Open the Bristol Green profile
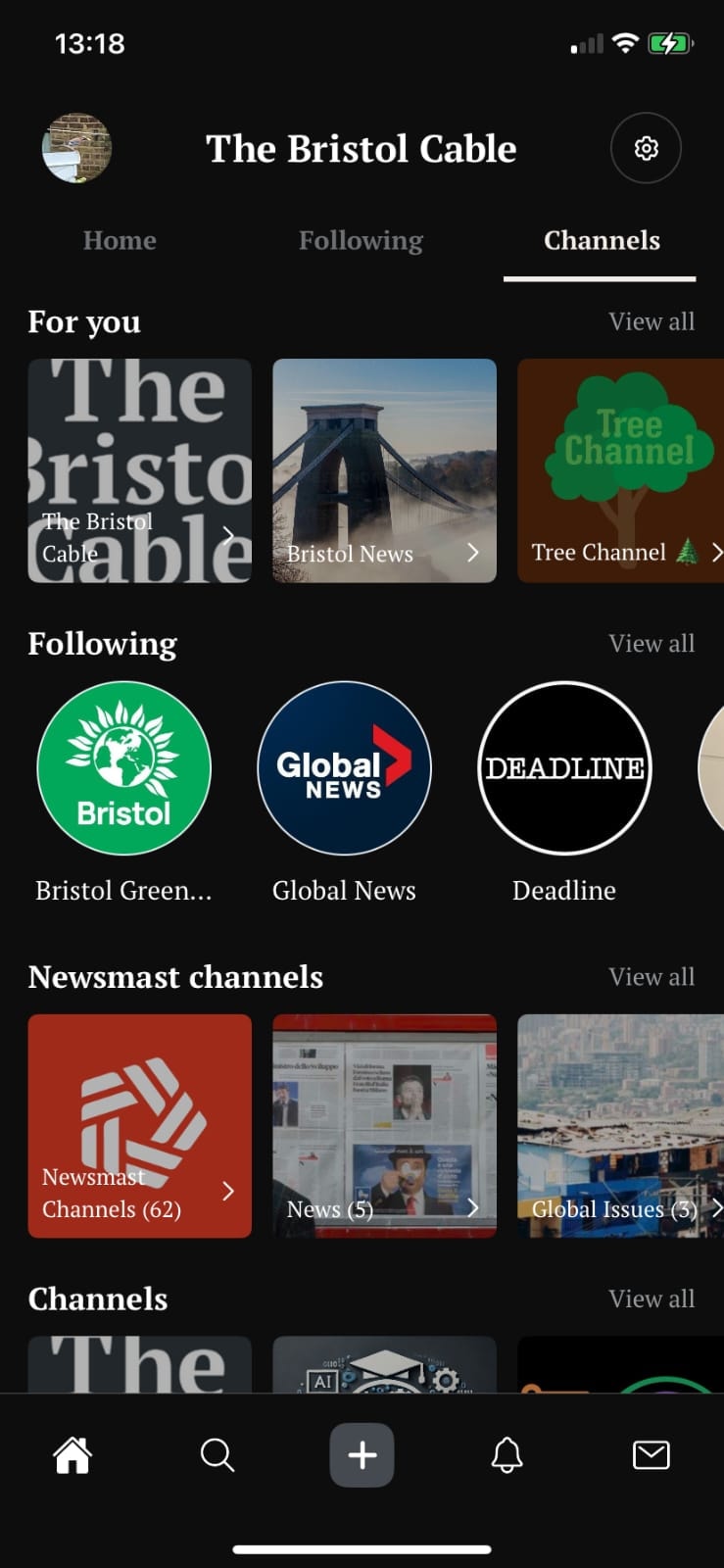The height and width of the screenshot is (1568, 724). pos(123,768)
